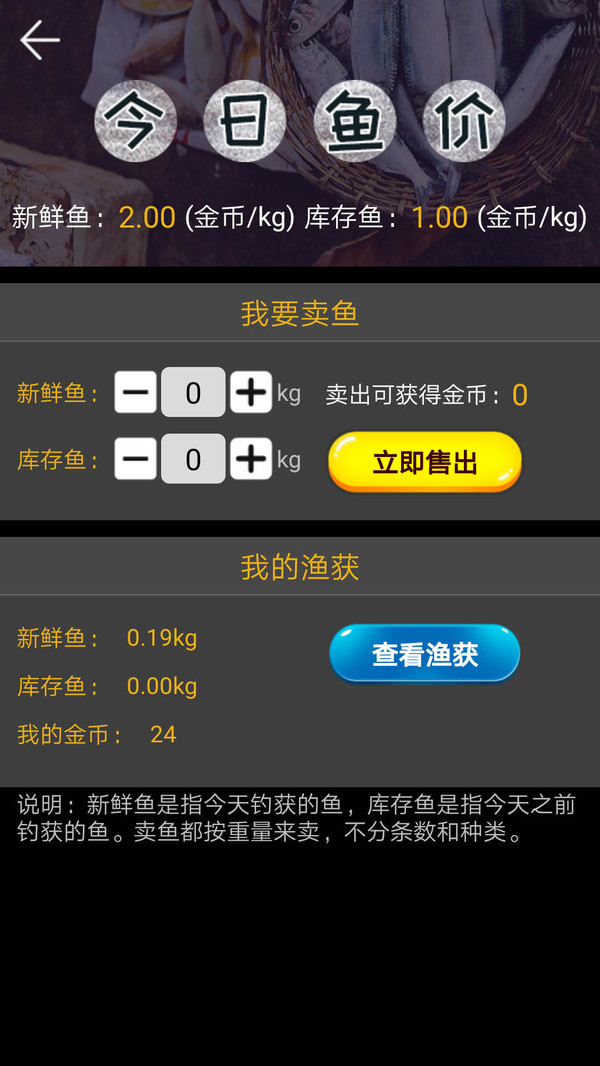The image size is (600, 1066).
Task: Decrease the 新鲜鱼 quantity with minus
Action: click(135, 393)
